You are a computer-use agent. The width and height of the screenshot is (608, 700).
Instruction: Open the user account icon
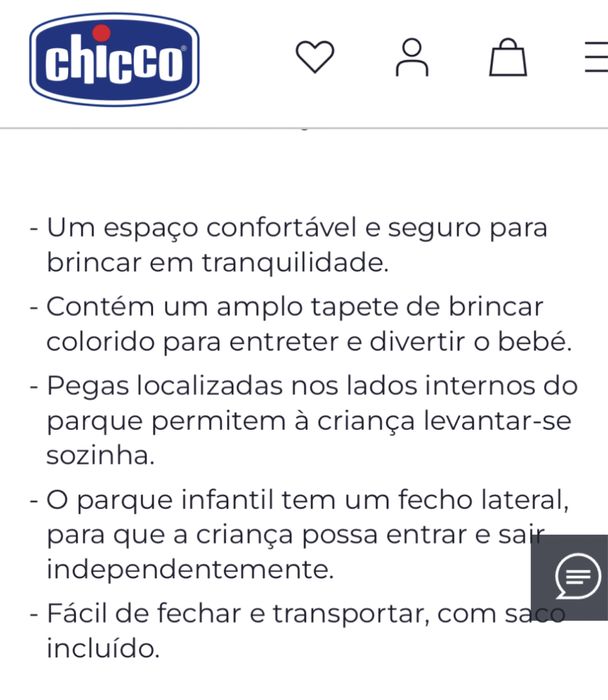tap(411, 58)
